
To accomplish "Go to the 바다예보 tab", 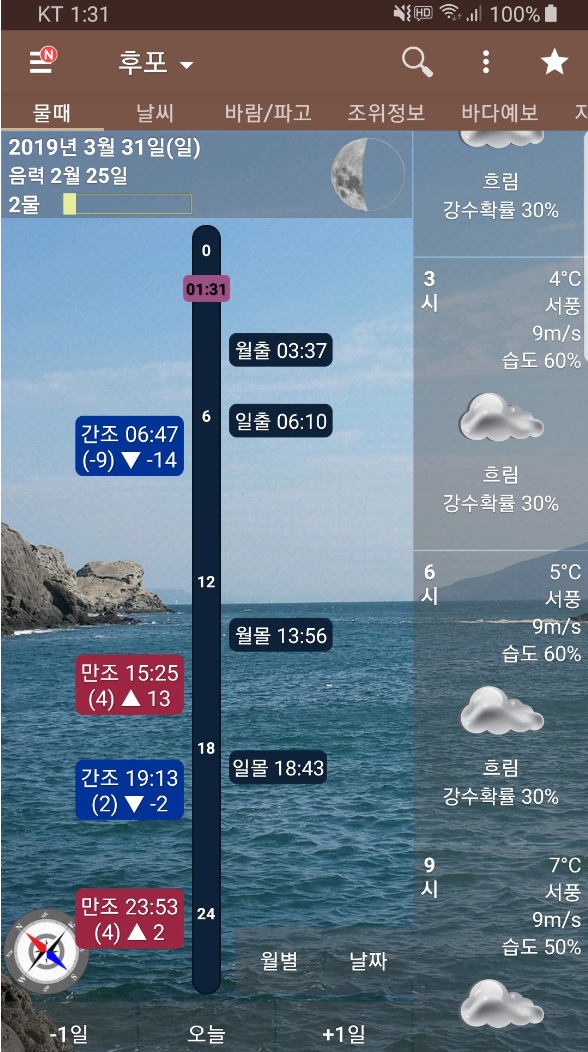I will coord(500,113).
